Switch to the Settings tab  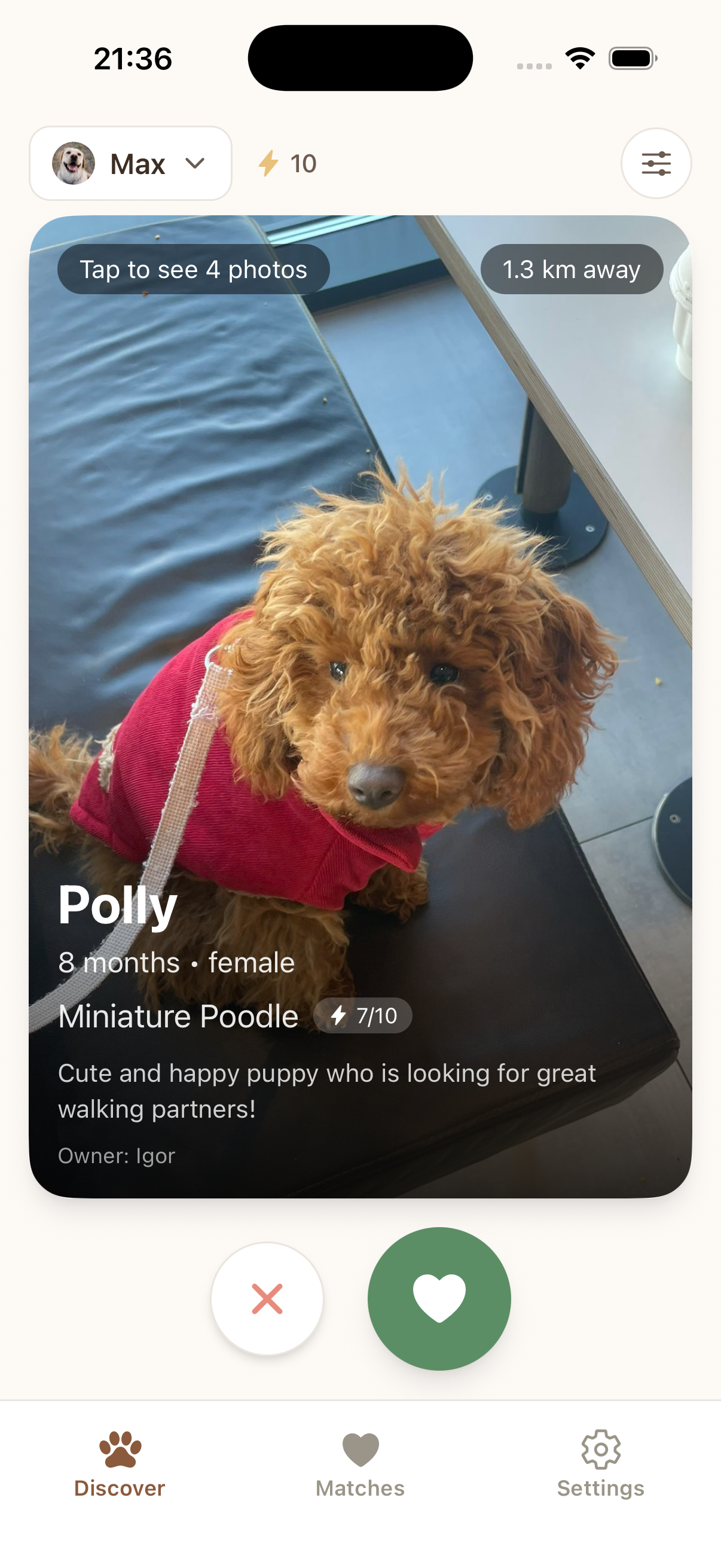600,1465
